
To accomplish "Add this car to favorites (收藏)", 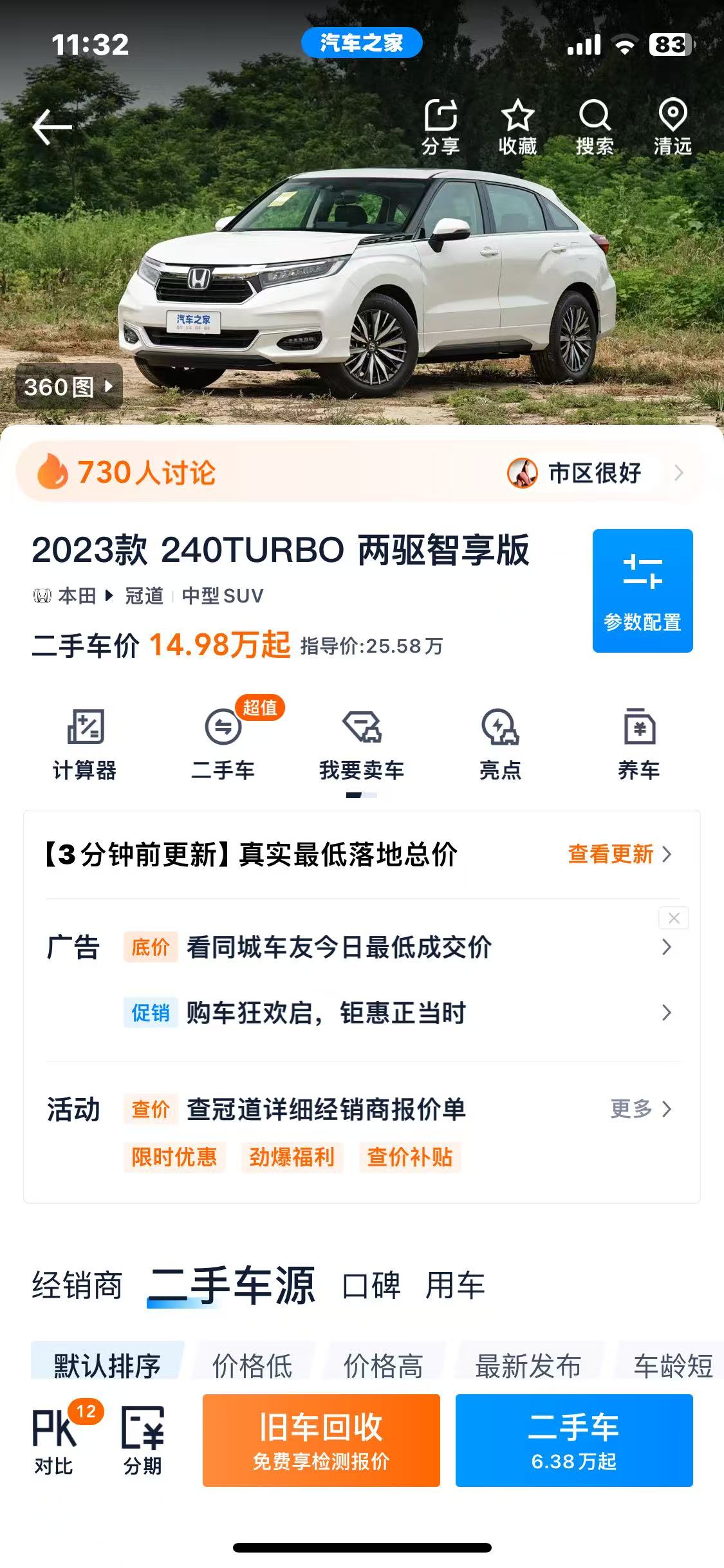I will 517,127.
